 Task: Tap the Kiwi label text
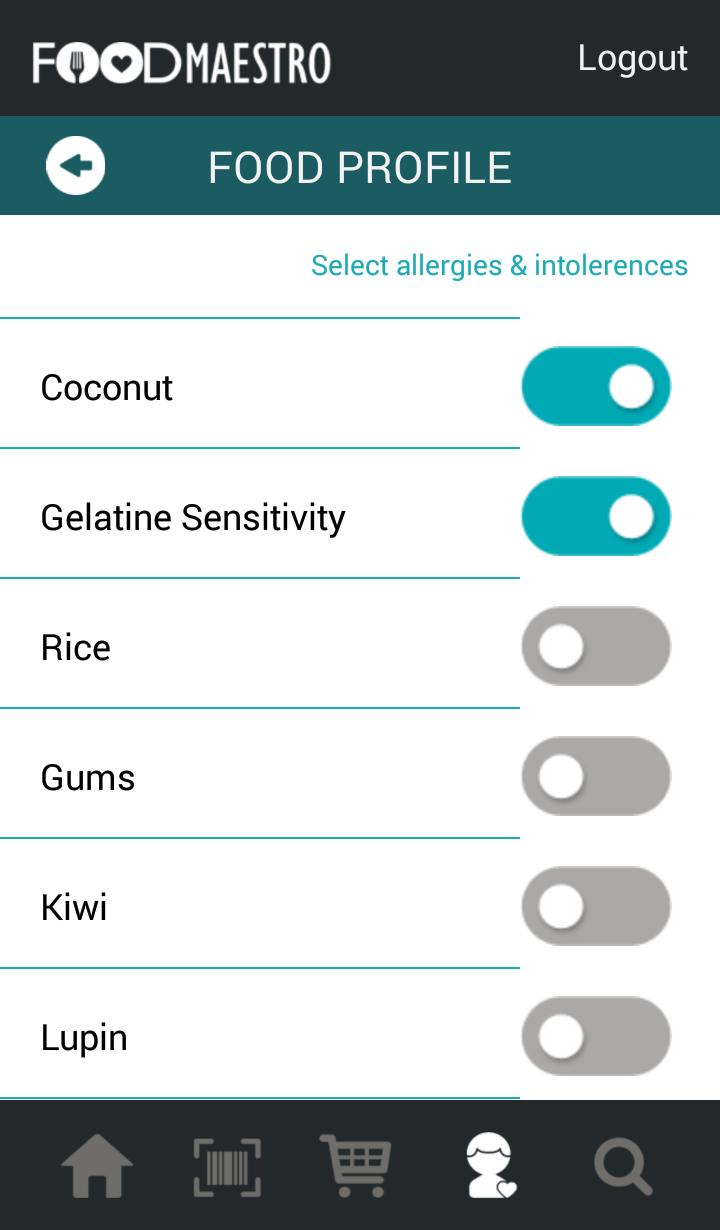tap(71, 906)
